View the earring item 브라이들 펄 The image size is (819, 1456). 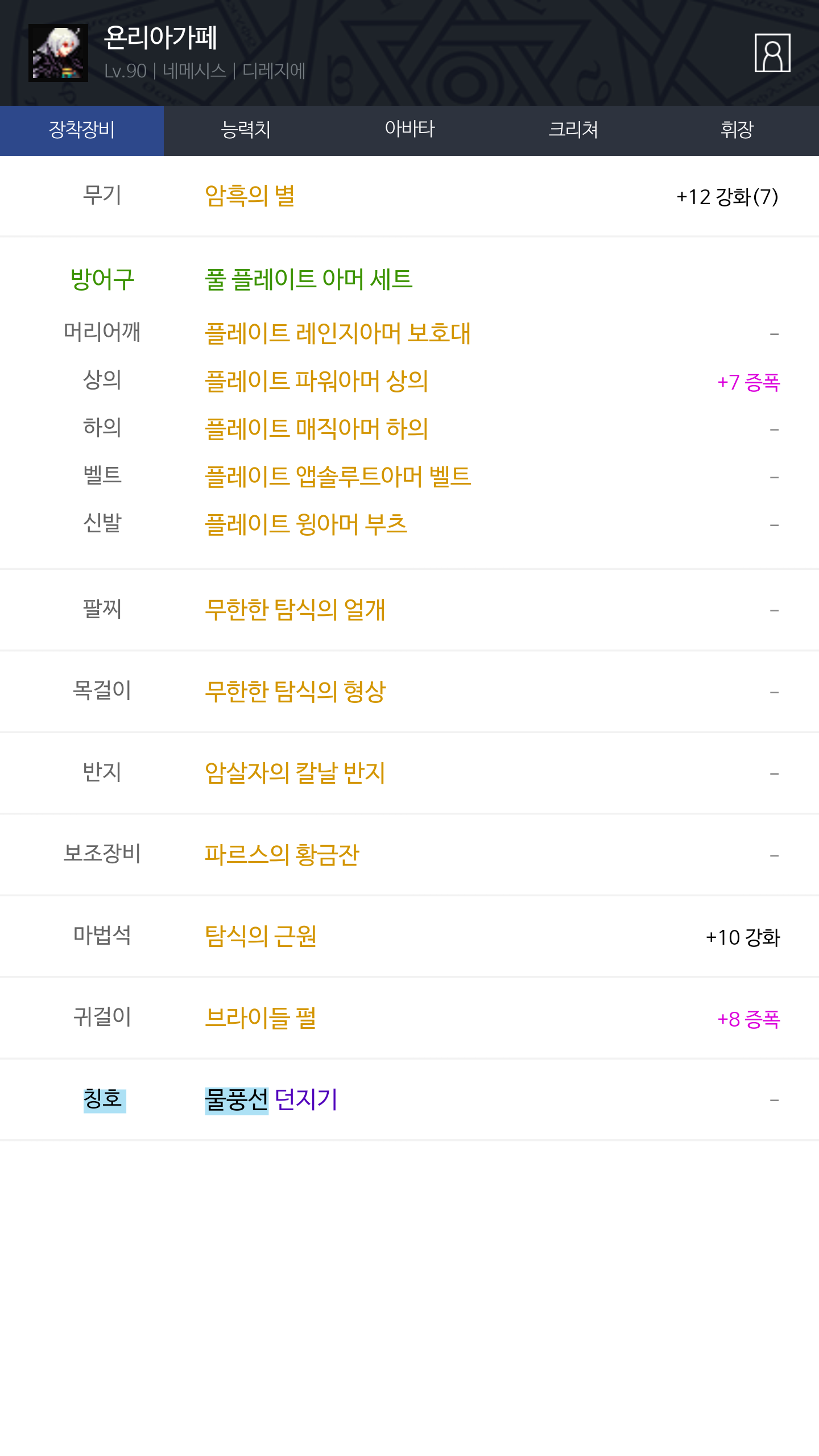[260, 1018]
